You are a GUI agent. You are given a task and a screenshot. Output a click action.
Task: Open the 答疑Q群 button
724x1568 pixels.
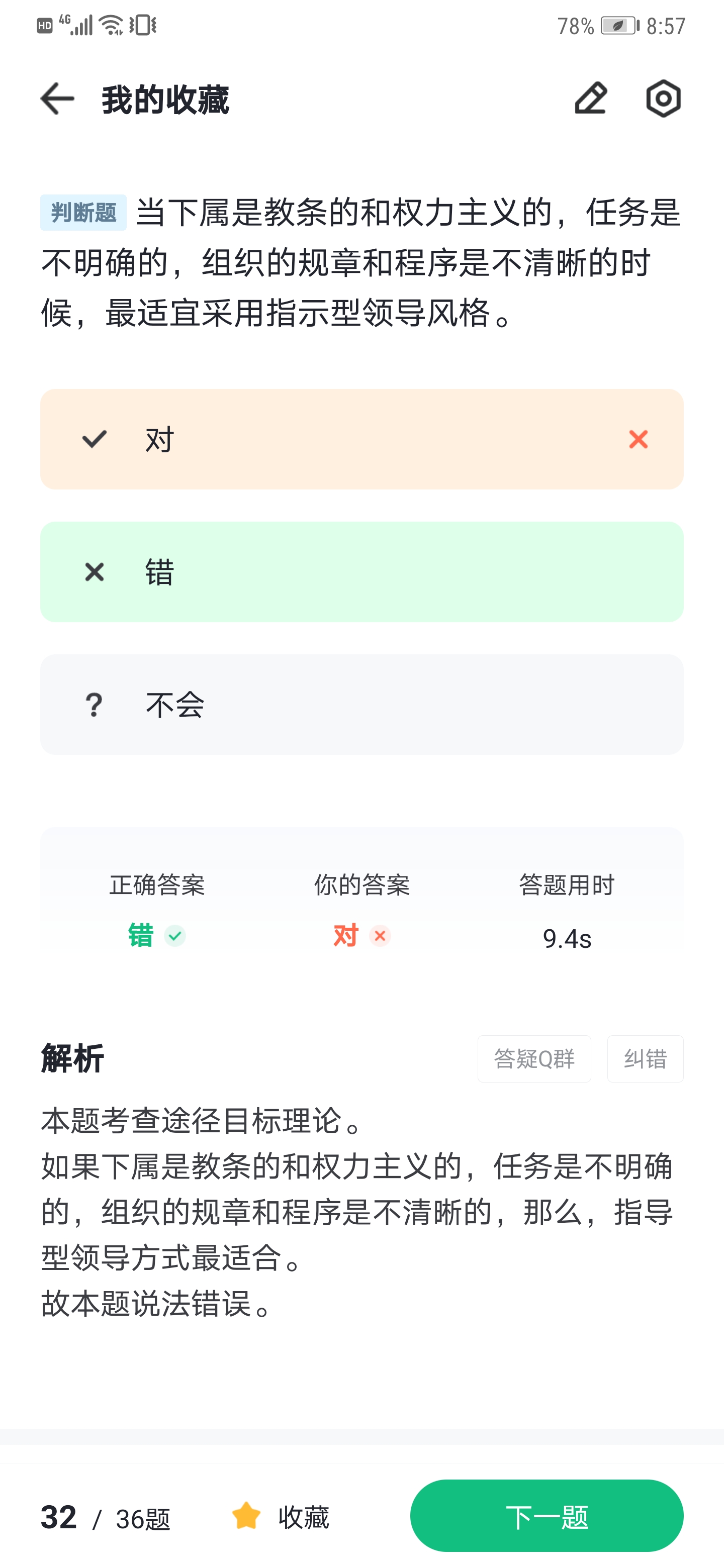click(x=534, y=1058)
